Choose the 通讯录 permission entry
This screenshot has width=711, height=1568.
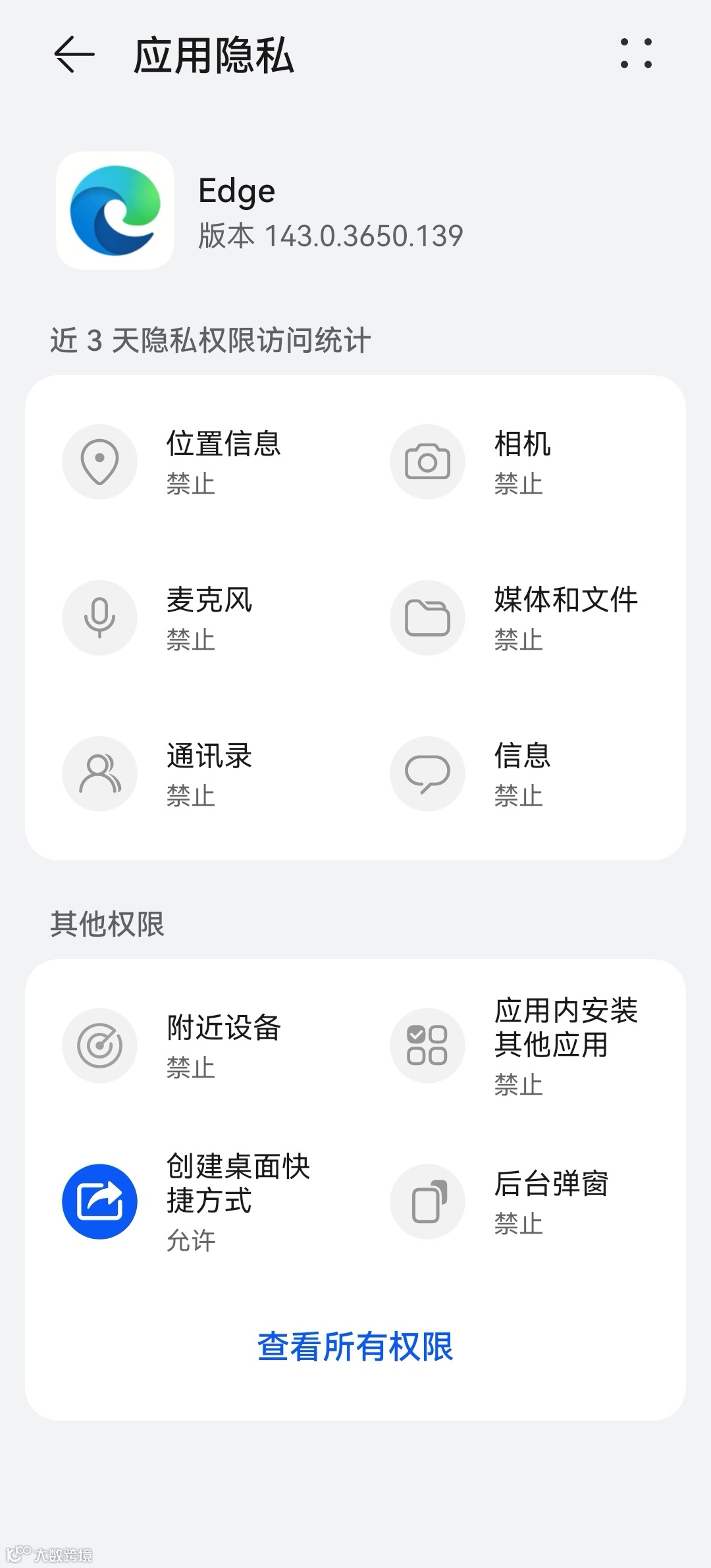click(191, 773)
